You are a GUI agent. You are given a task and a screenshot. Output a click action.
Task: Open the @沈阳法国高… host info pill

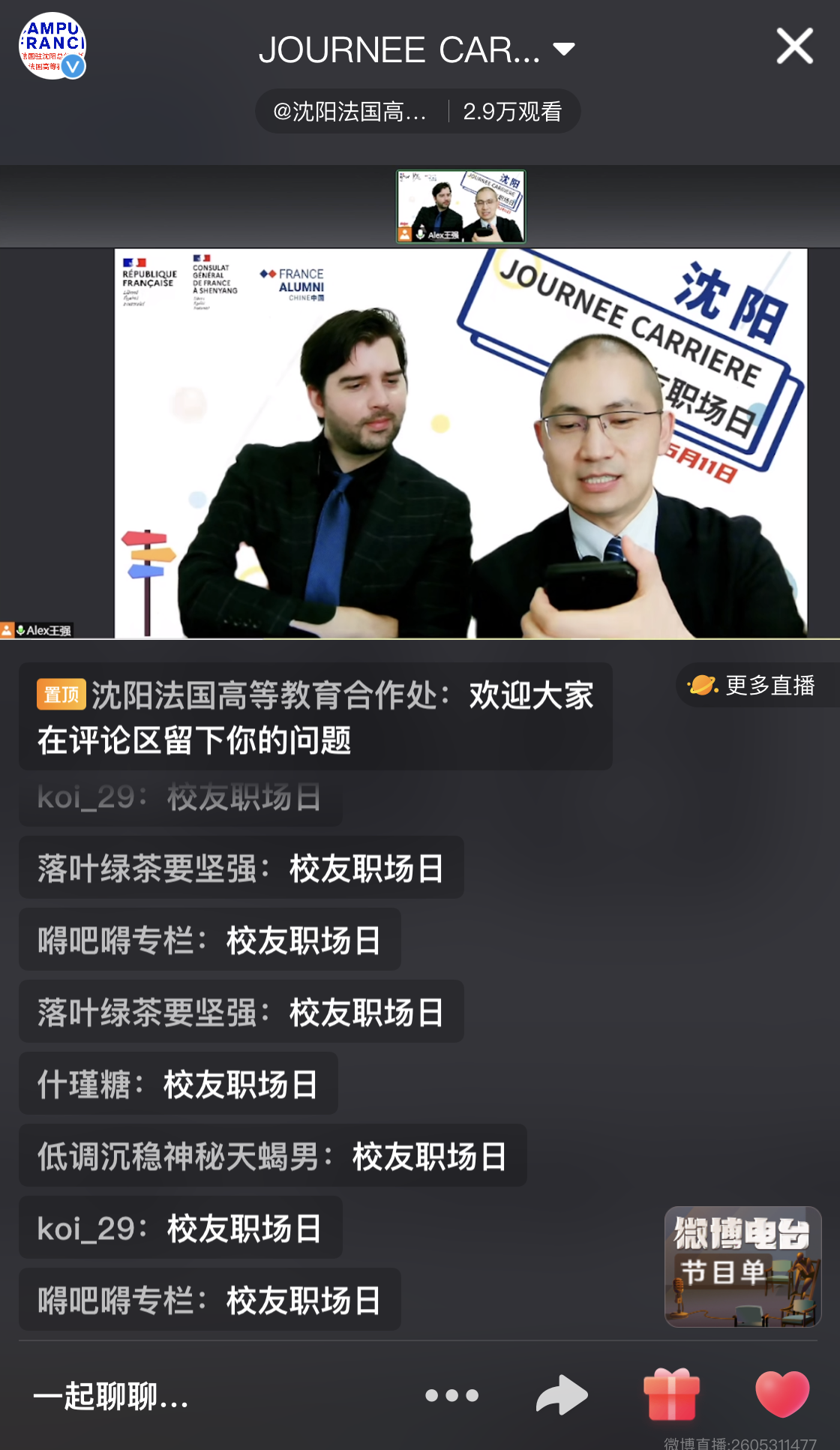[x=351, y=112]
